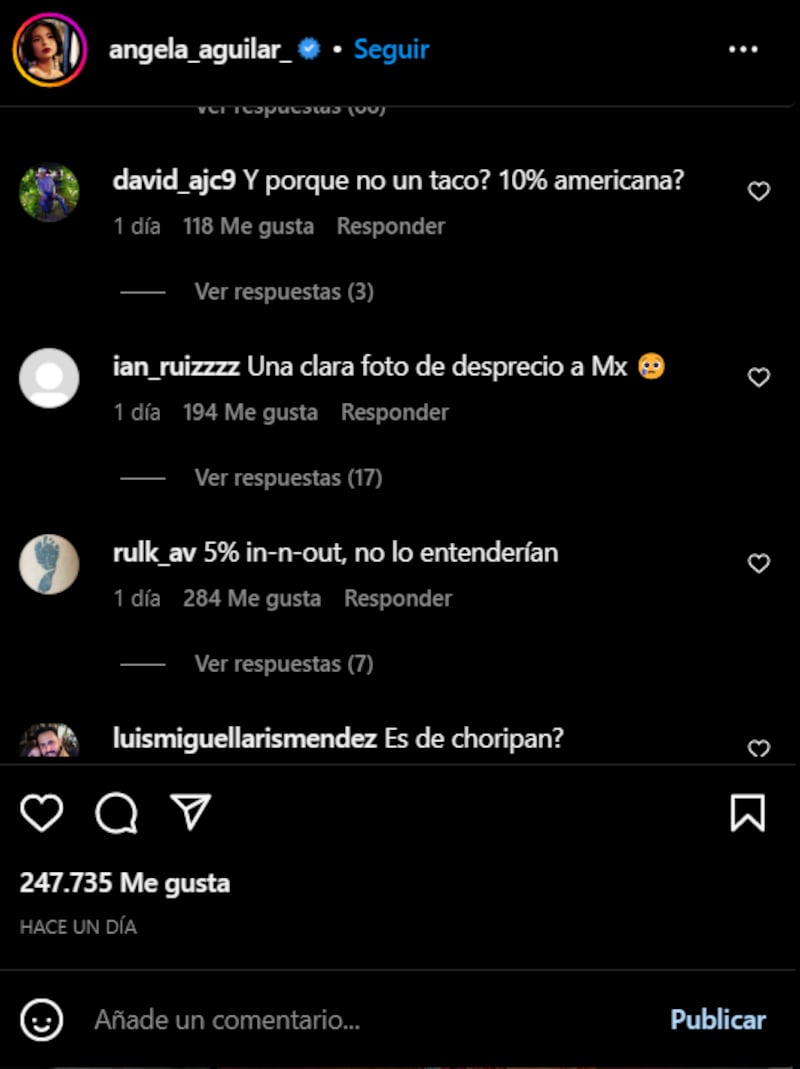Save the post with the bookmark icon
800x1069 pixels.
747,814
